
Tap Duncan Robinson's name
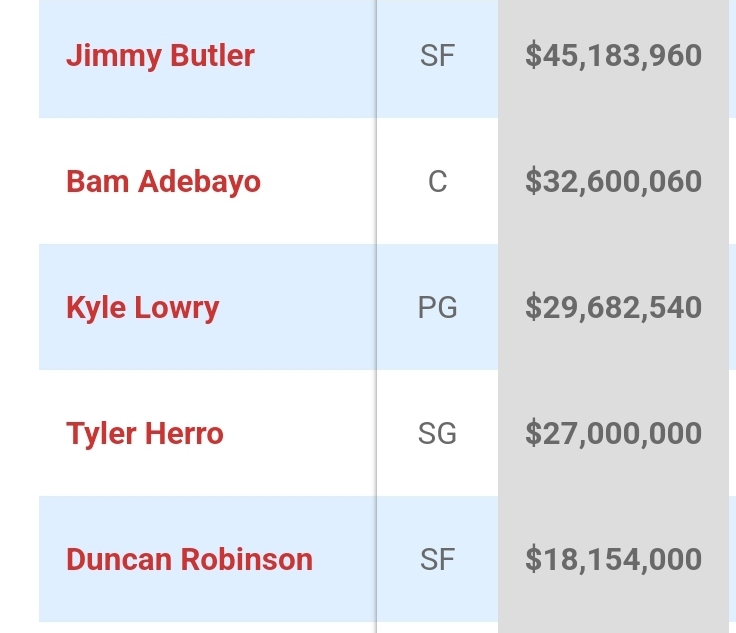tap(189, 559)
